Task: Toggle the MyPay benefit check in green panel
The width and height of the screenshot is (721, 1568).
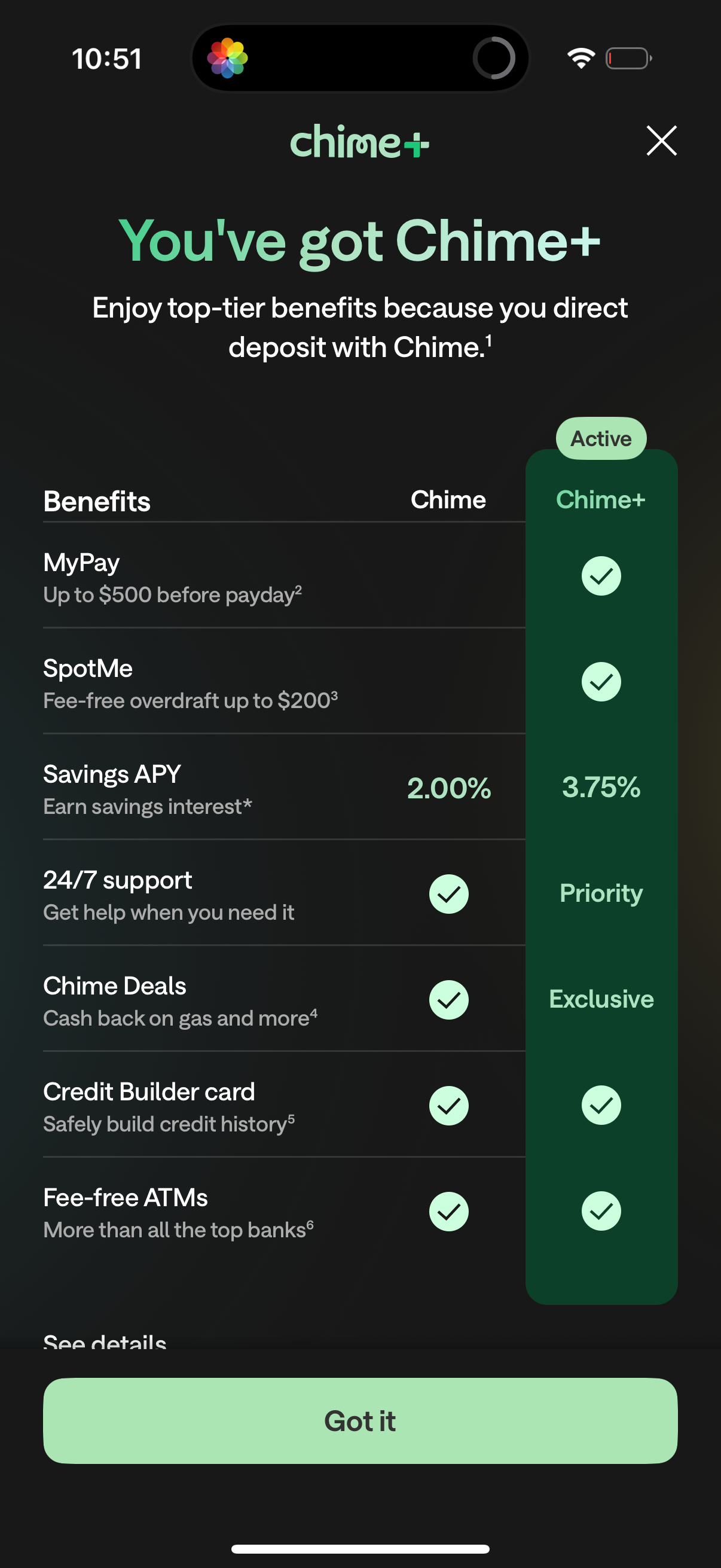Action: coord(601,576)
